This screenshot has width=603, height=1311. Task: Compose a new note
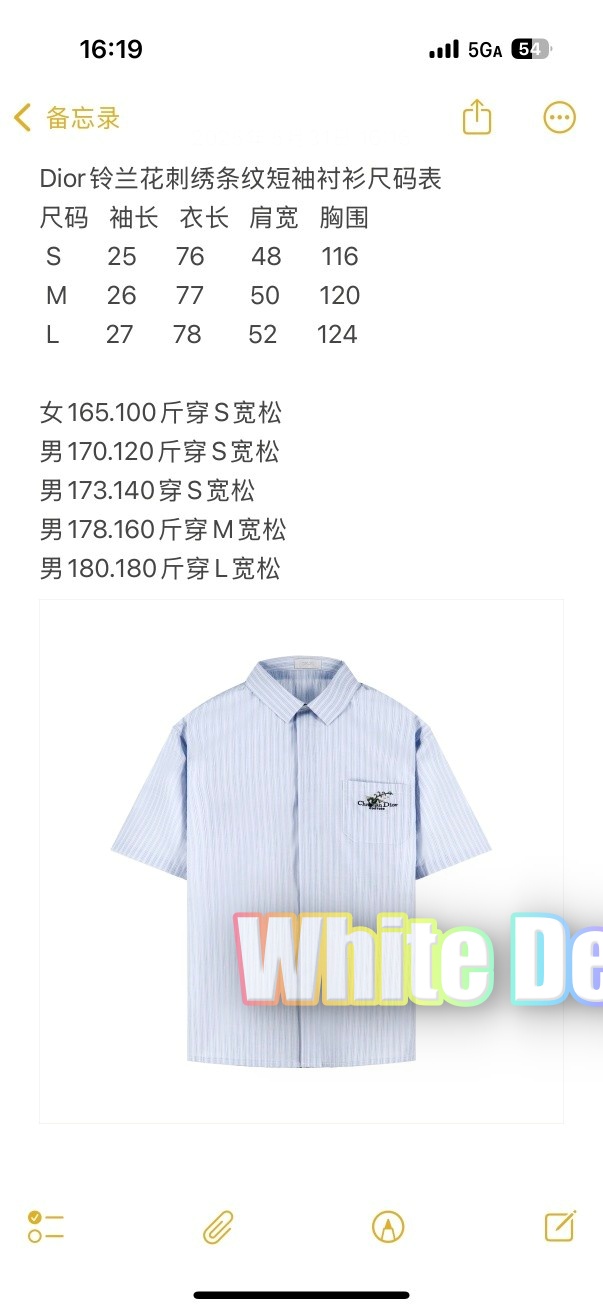(x=559, y=1226)
